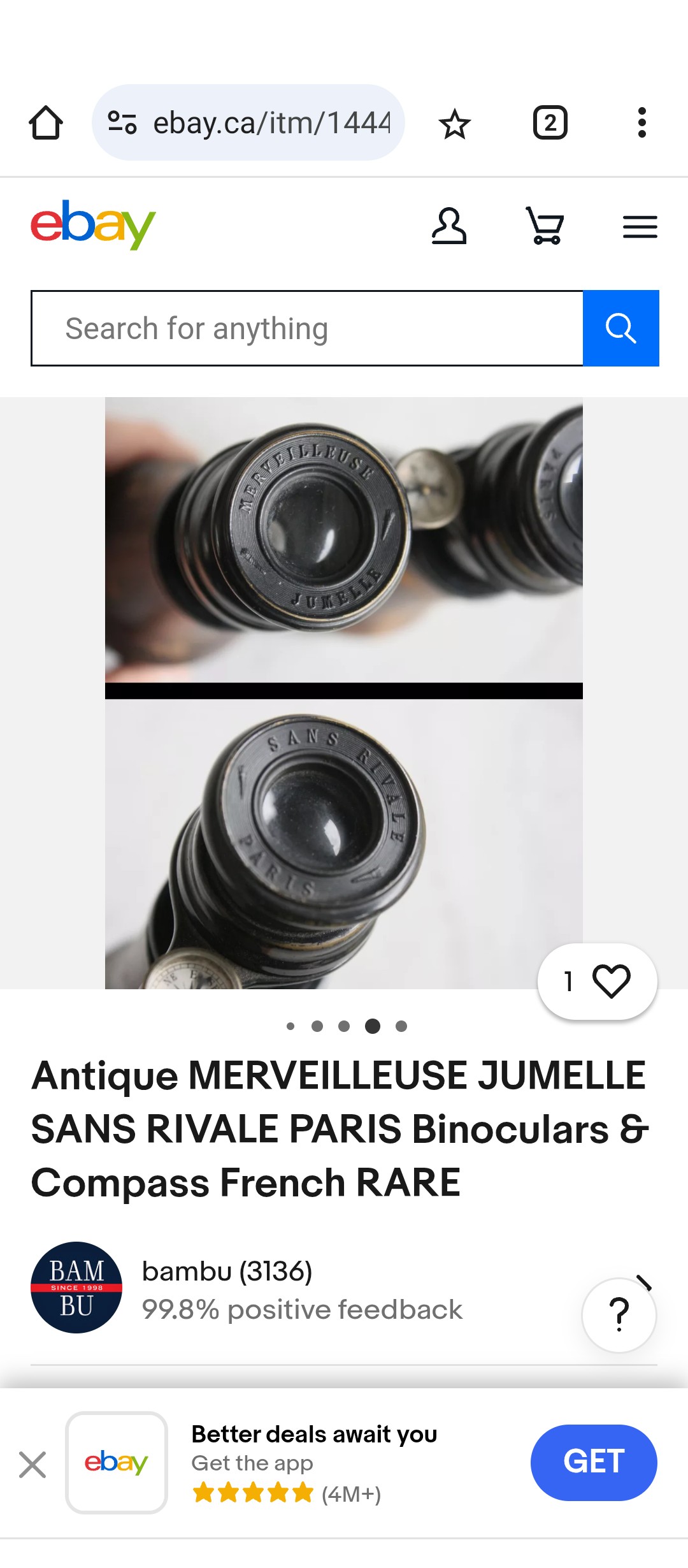Go to the eBay homepage logo

point(93,225)
